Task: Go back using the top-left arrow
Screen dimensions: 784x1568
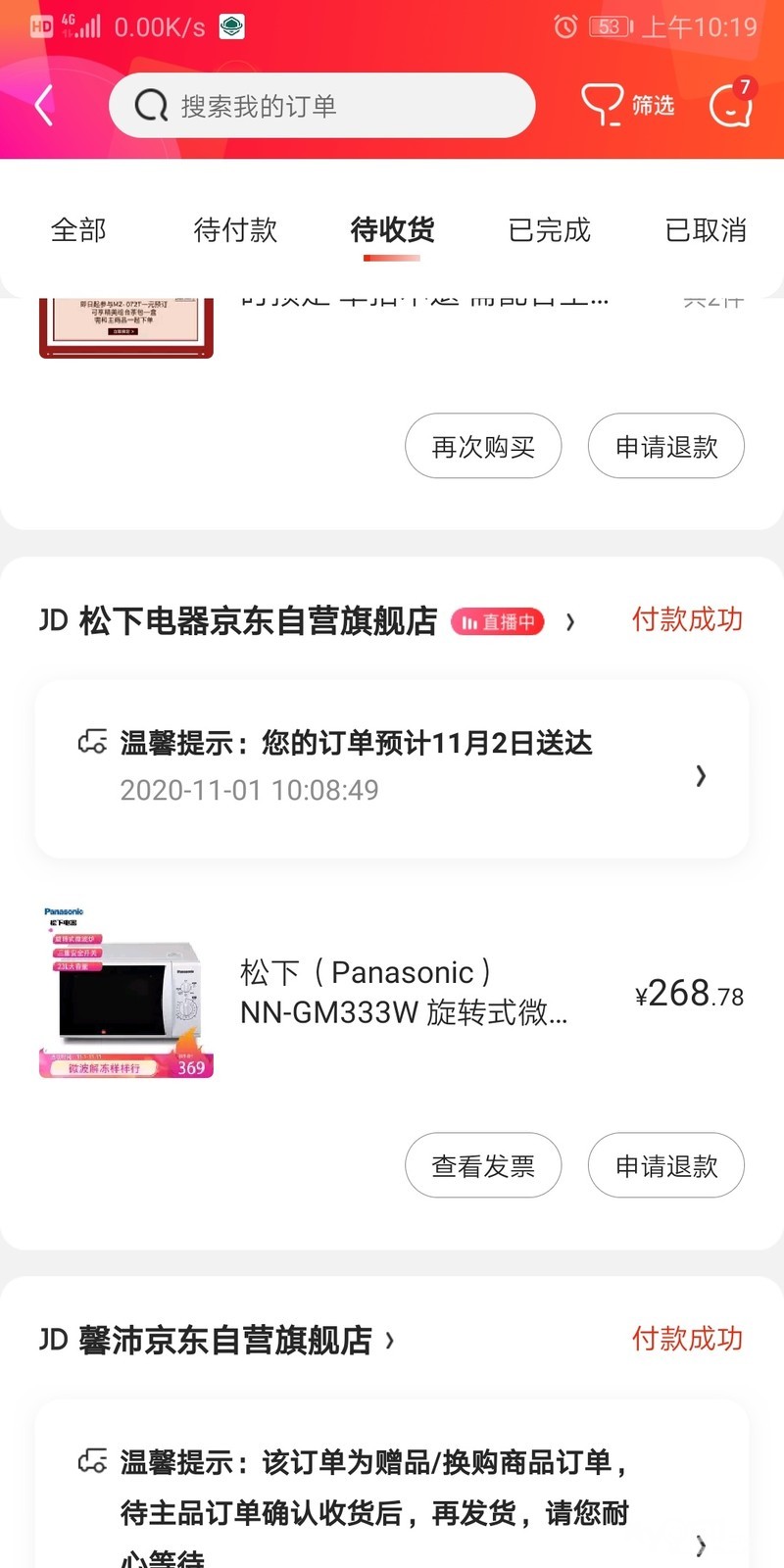Action: click(44, 106)
